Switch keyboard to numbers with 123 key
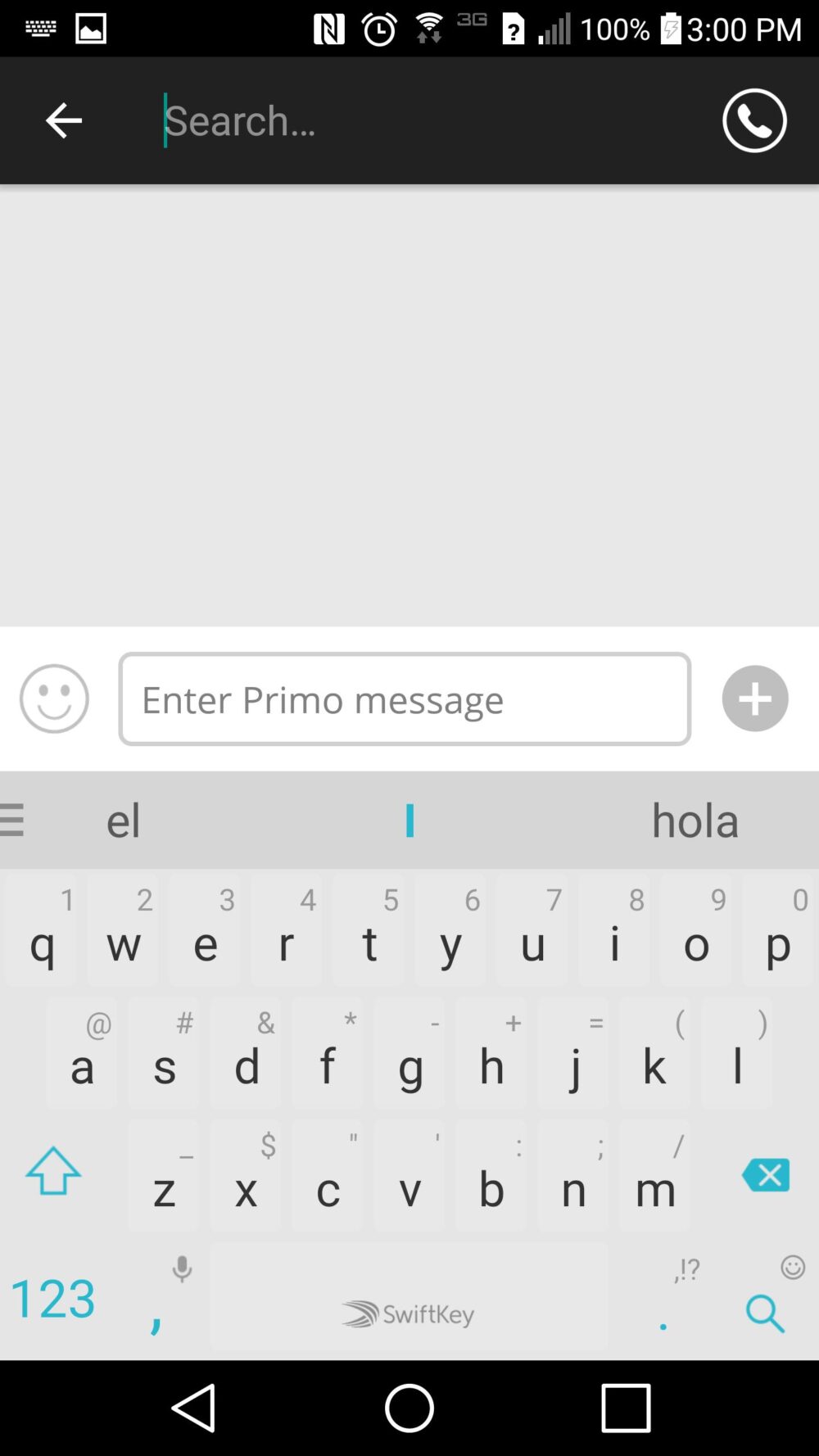Screen dimensions: 819x1456 coord(52,1297)
